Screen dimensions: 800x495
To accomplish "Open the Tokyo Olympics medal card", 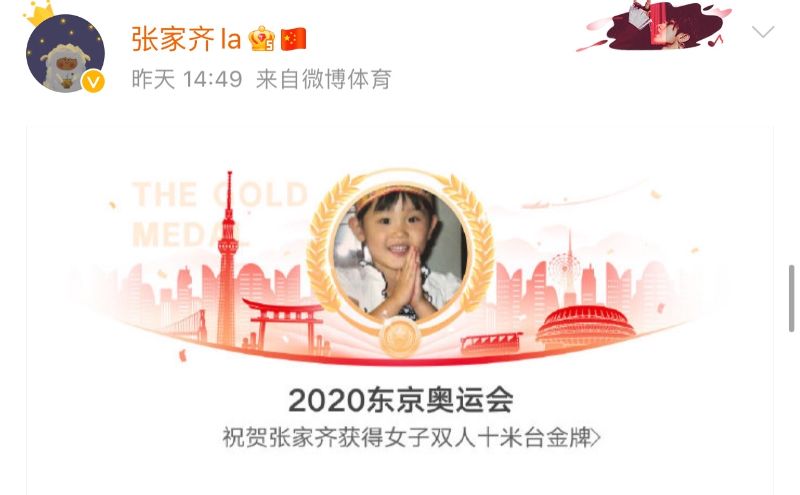I will point(400,270).
